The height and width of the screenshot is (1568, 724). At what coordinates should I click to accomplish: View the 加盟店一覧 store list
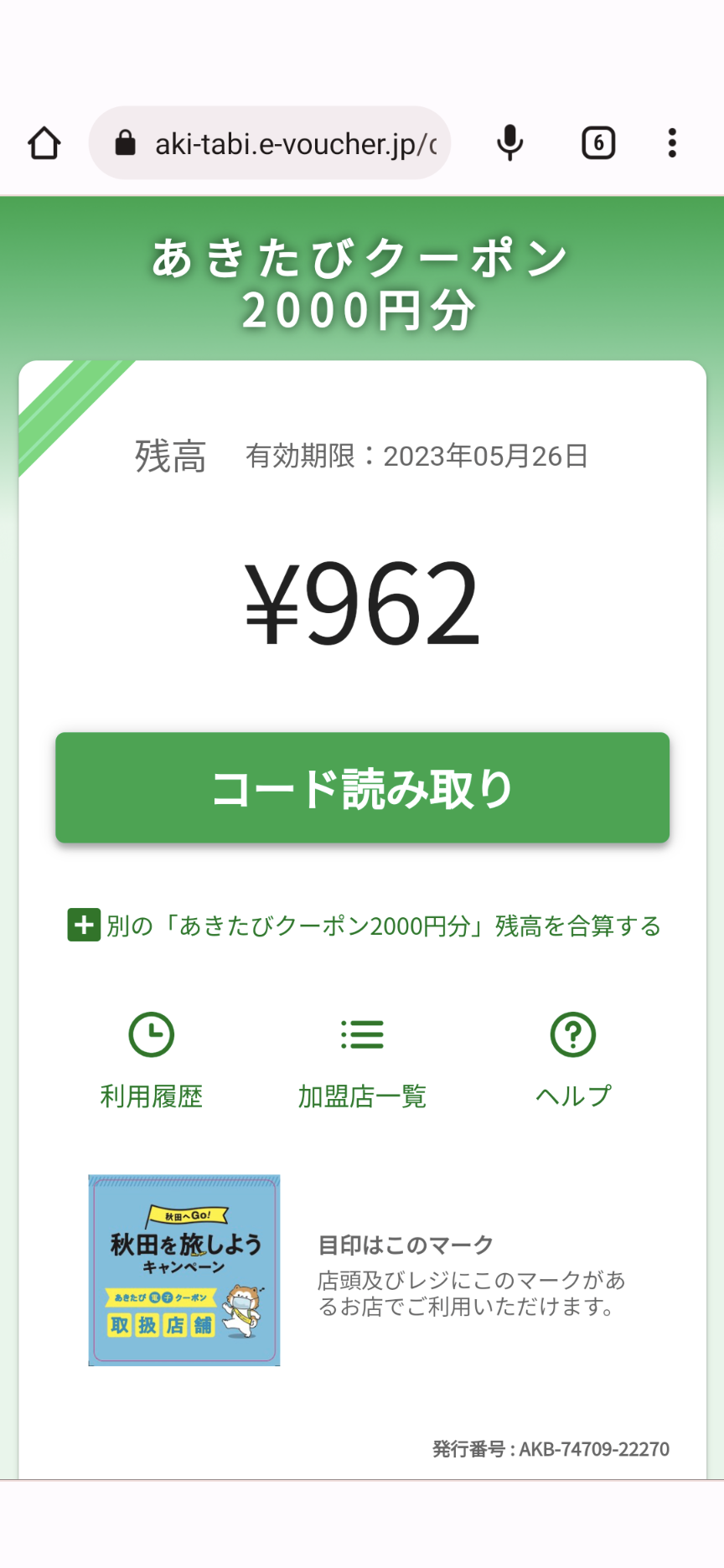pyautogui.click(x=362, y=1060)
